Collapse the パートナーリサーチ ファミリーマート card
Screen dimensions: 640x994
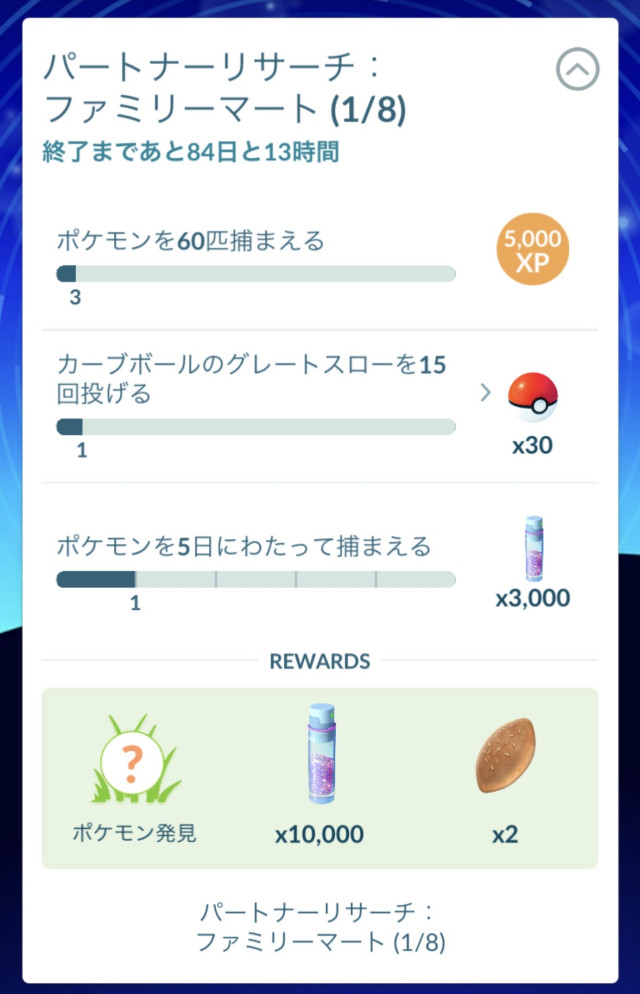577,70
